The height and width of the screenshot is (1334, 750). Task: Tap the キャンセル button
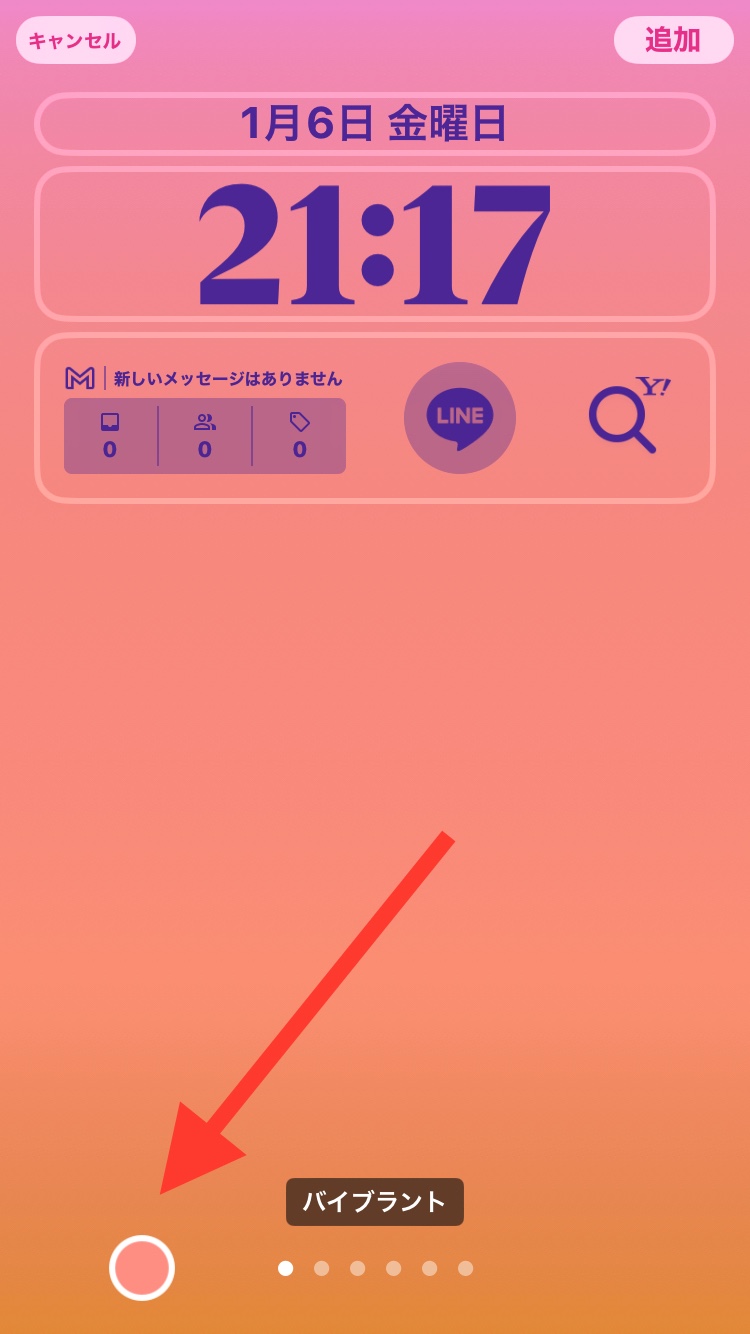pyautogui.click(x=75, y=41)
